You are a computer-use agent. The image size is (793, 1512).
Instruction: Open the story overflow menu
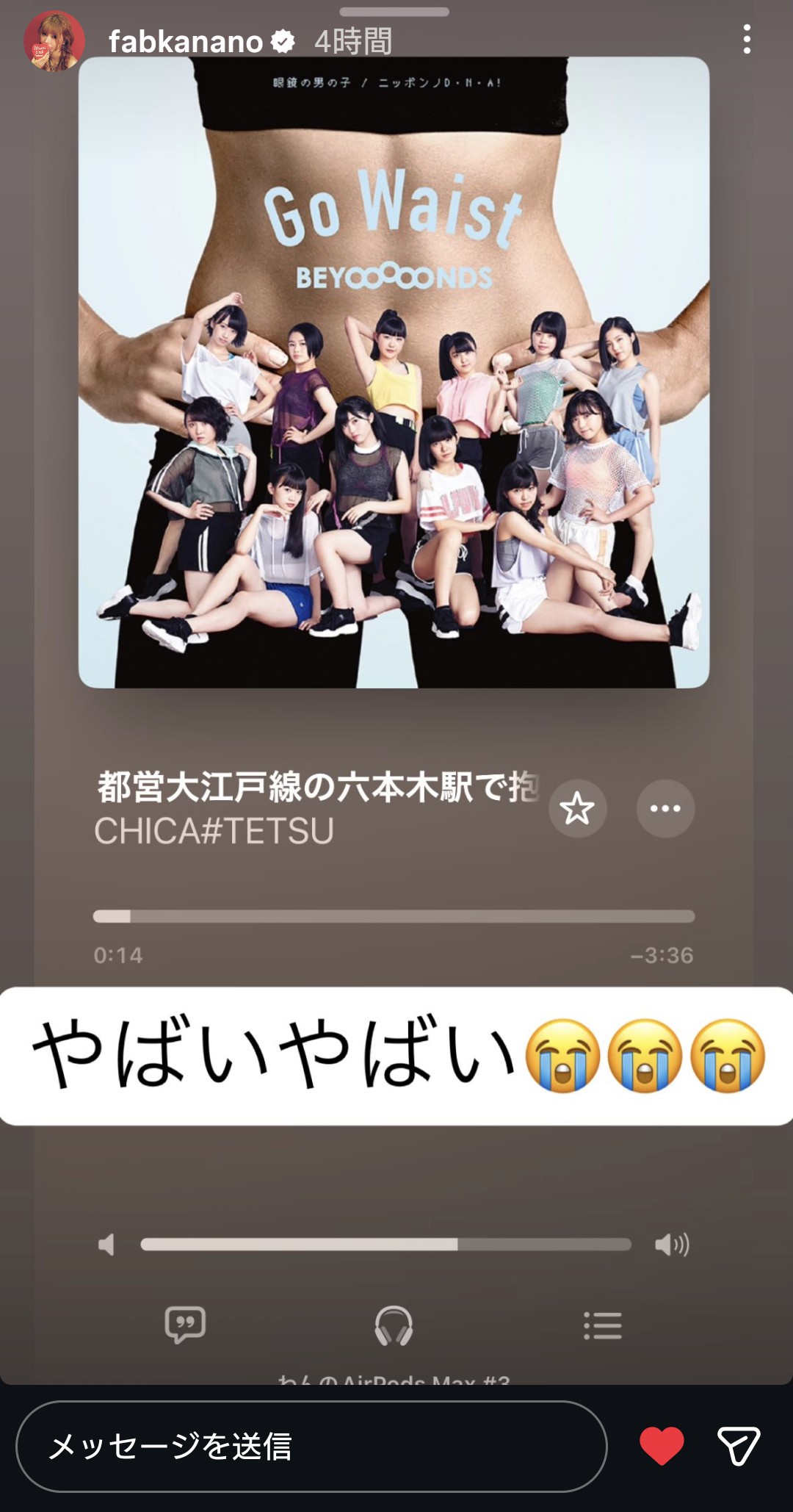pyautogui.click(x=746, y=40)
